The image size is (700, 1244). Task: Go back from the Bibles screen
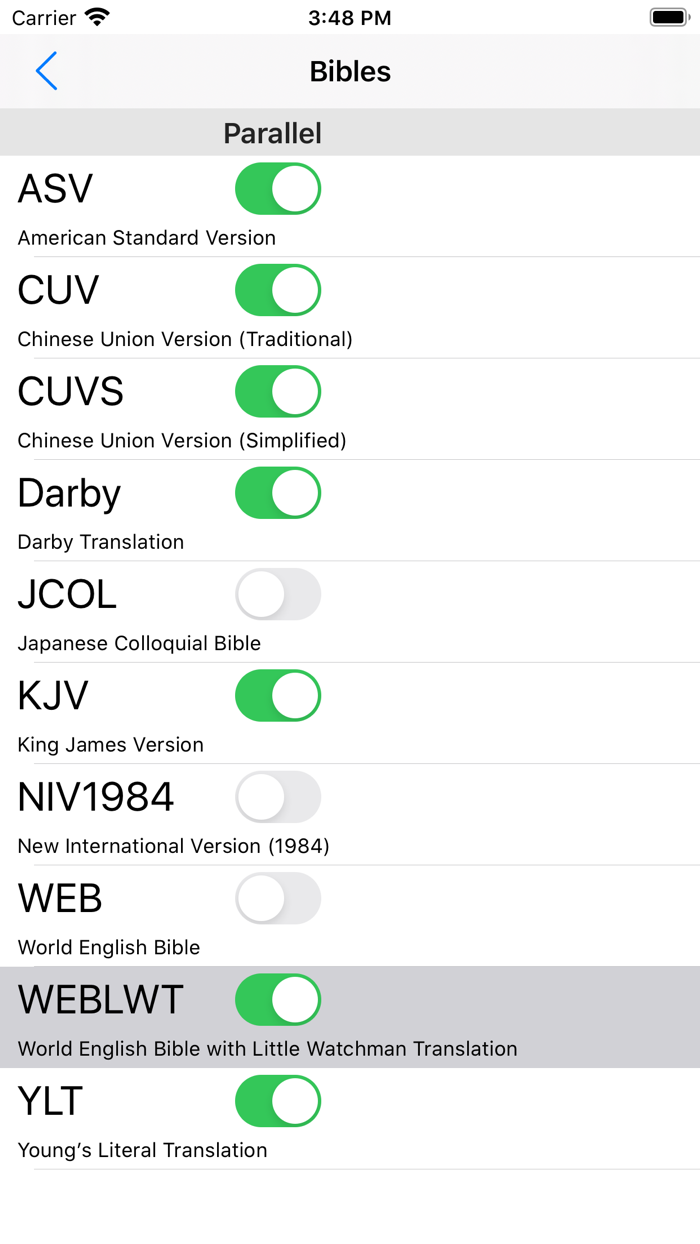pos(46,71)
